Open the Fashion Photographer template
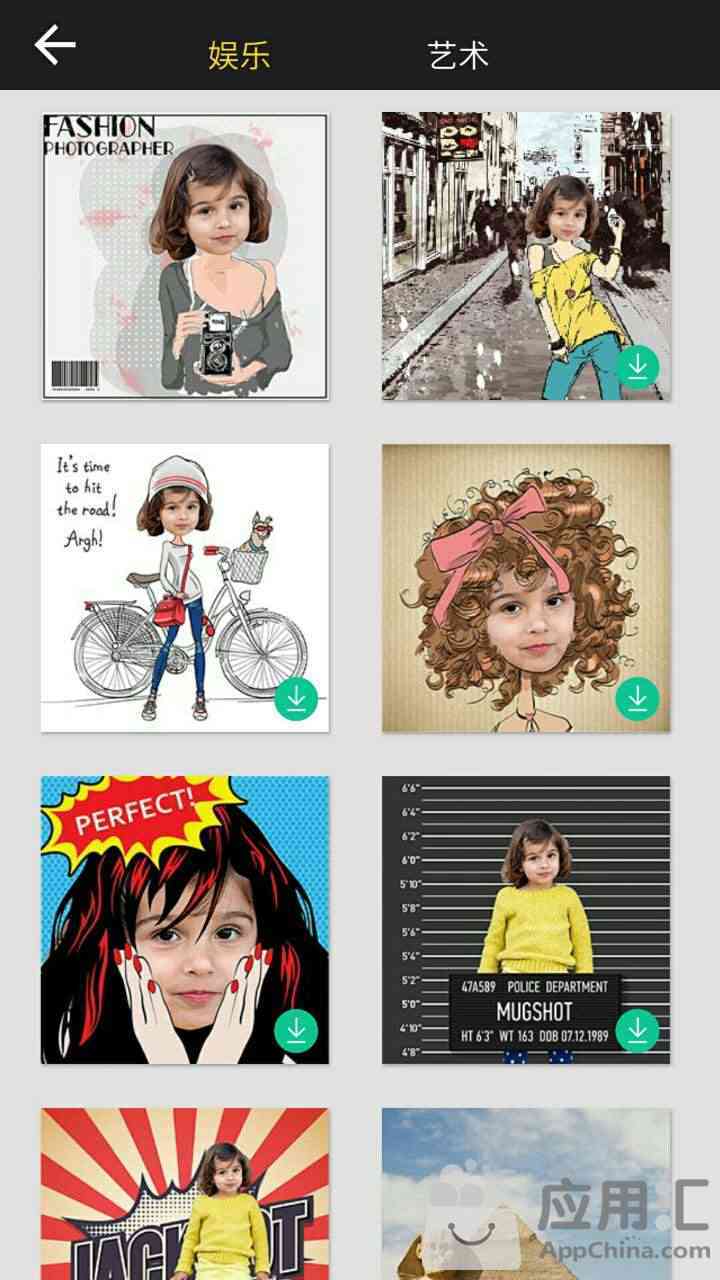The height and width of the screenshot is (1280, 720). point(185,256)
